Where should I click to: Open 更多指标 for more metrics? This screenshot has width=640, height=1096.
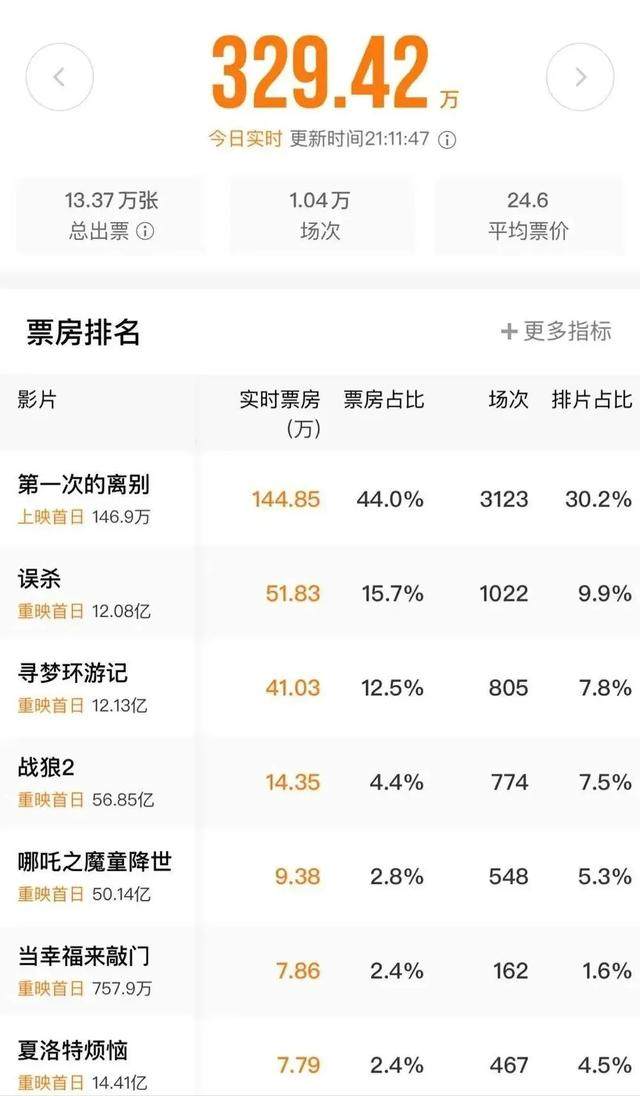click(556, 331)
